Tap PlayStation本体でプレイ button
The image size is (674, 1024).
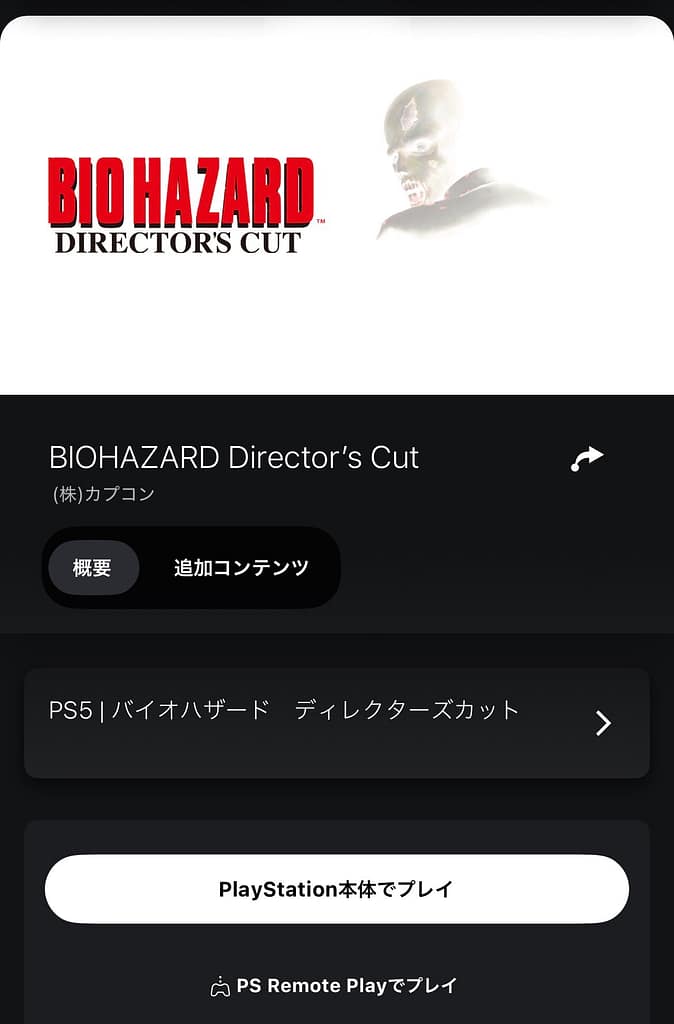(337, 889)
